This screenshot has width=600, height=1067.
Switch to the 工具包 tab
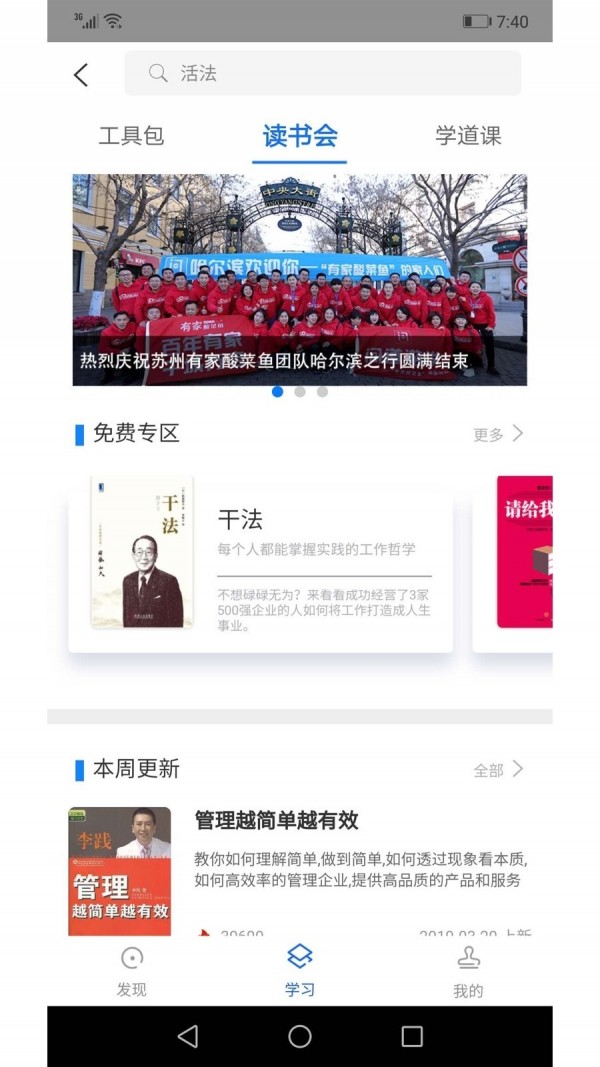pos(131,136)
